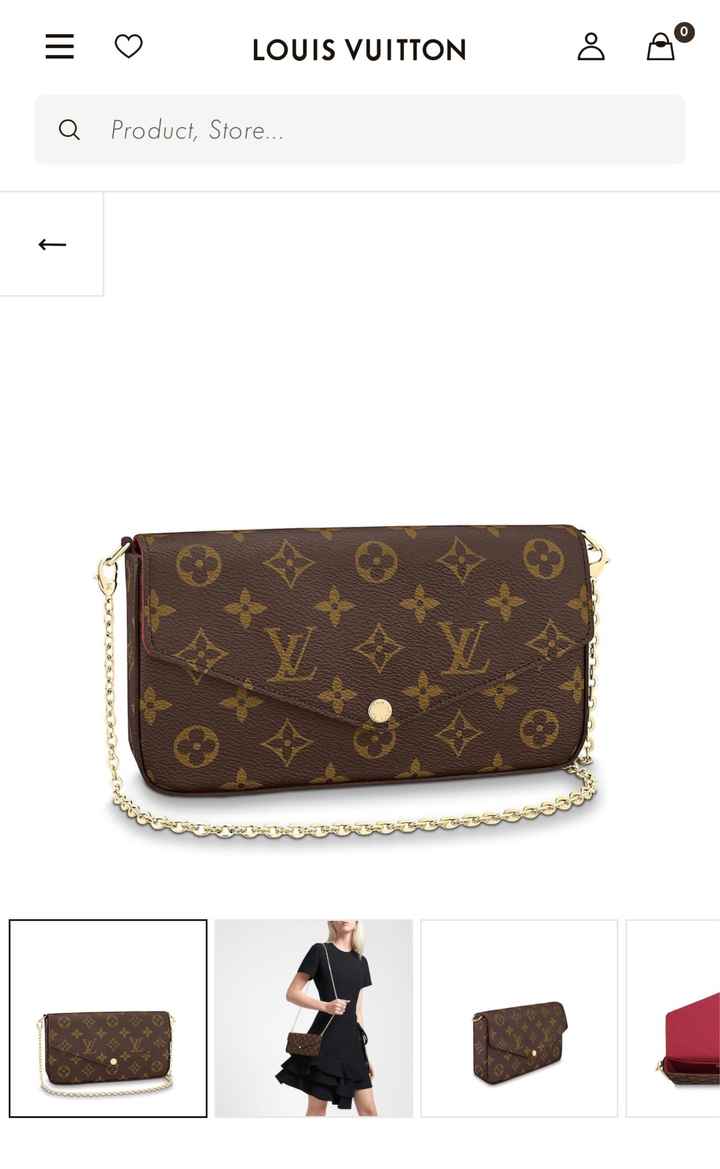
Task: Select the angled bag view thumbnail
Action: (x=518, y=1016)
